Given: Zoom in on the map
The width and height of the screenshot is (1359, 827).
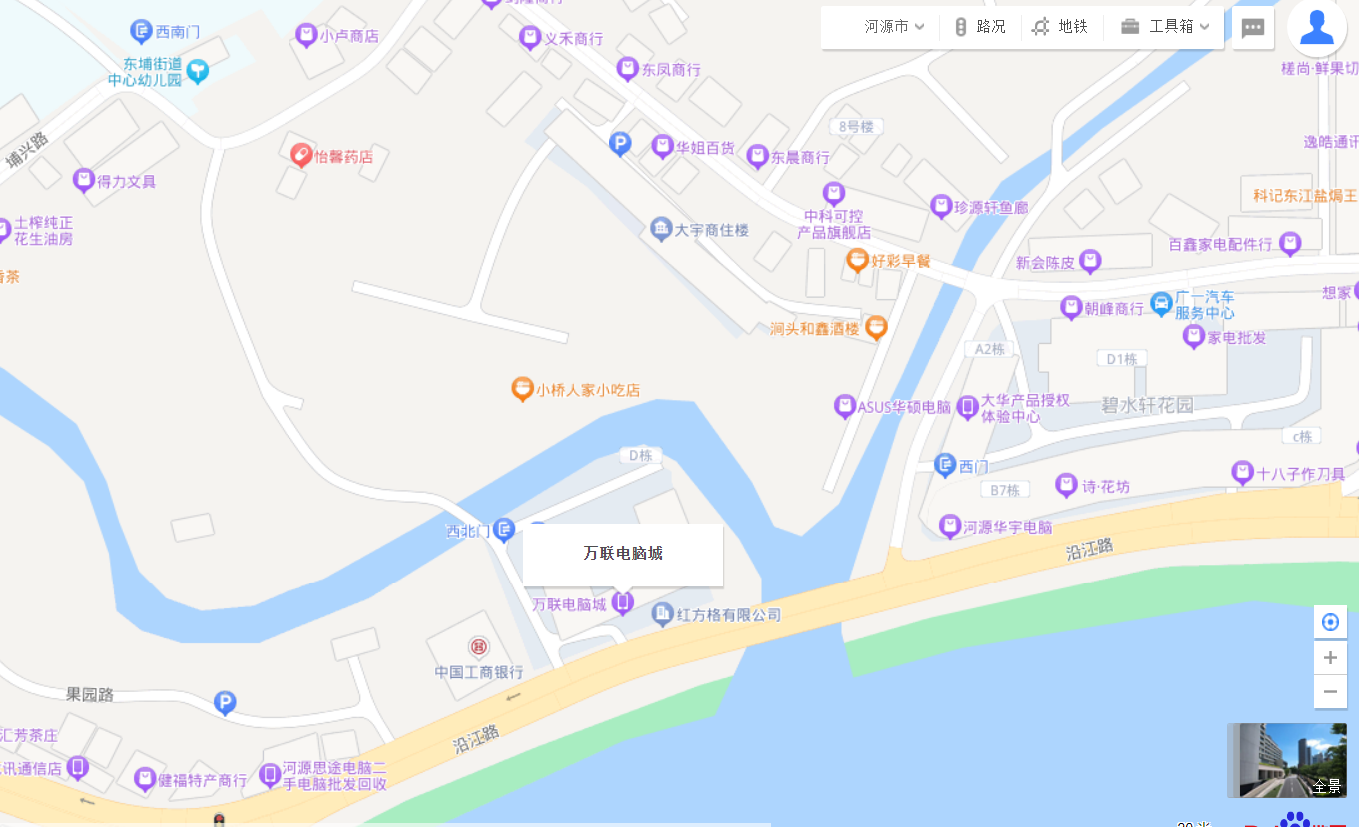Looking at the screenshot, I should click(x=1330, y=658).
